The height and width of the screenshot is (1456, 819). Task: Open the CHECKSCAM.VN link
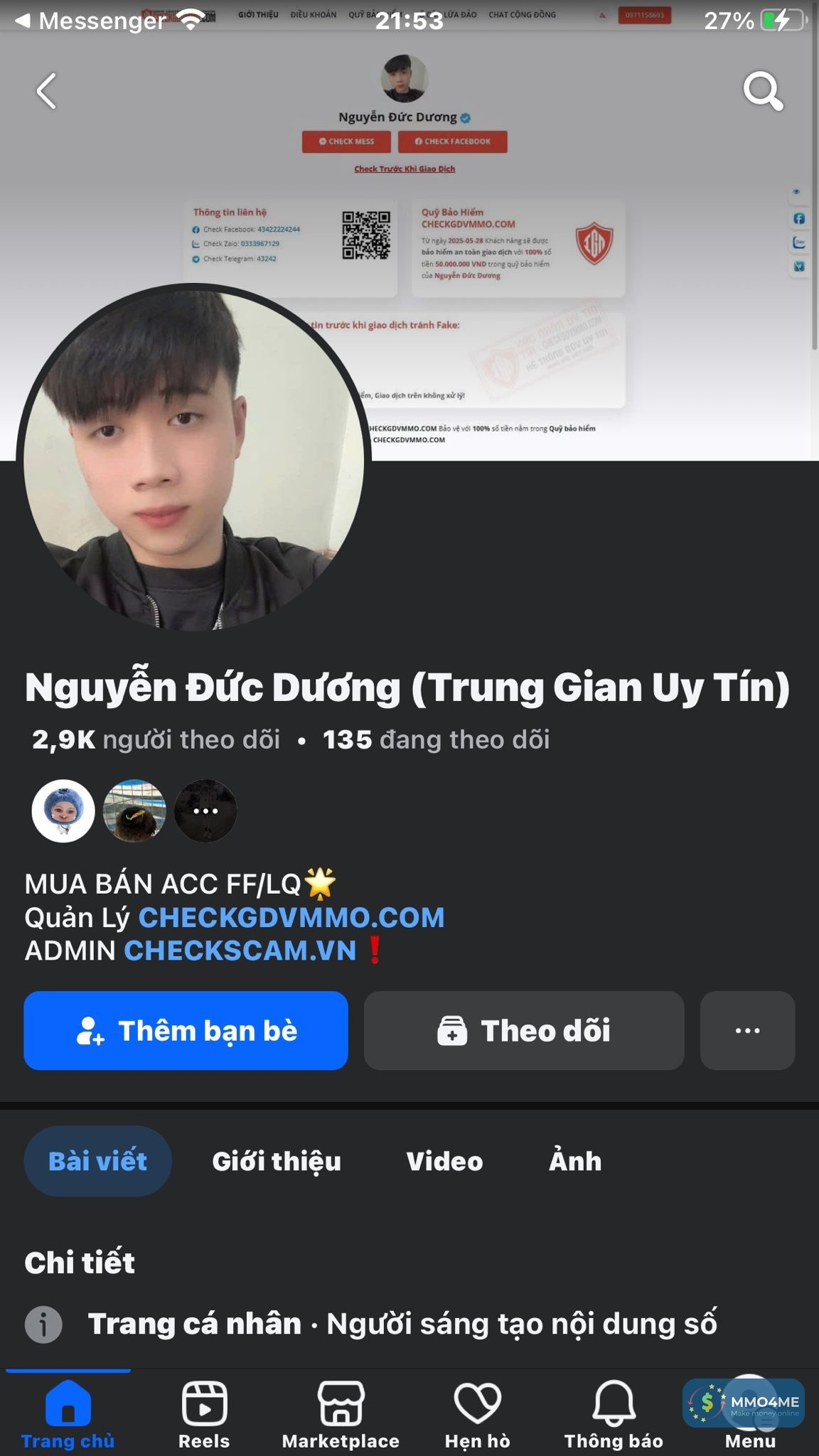point(240,951)
